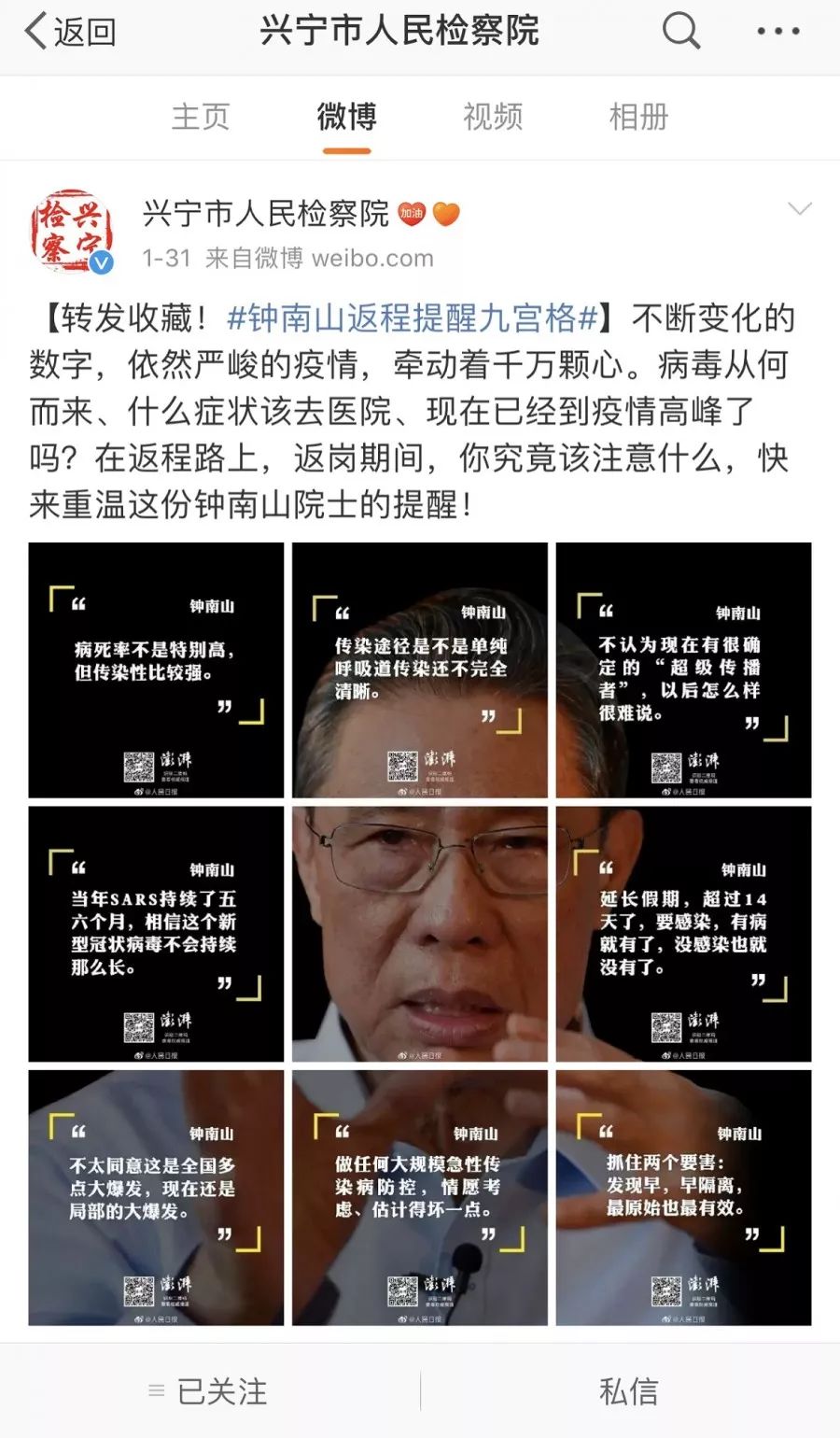
Task: Select the 微博 tab
Action: tap(346, 117)
